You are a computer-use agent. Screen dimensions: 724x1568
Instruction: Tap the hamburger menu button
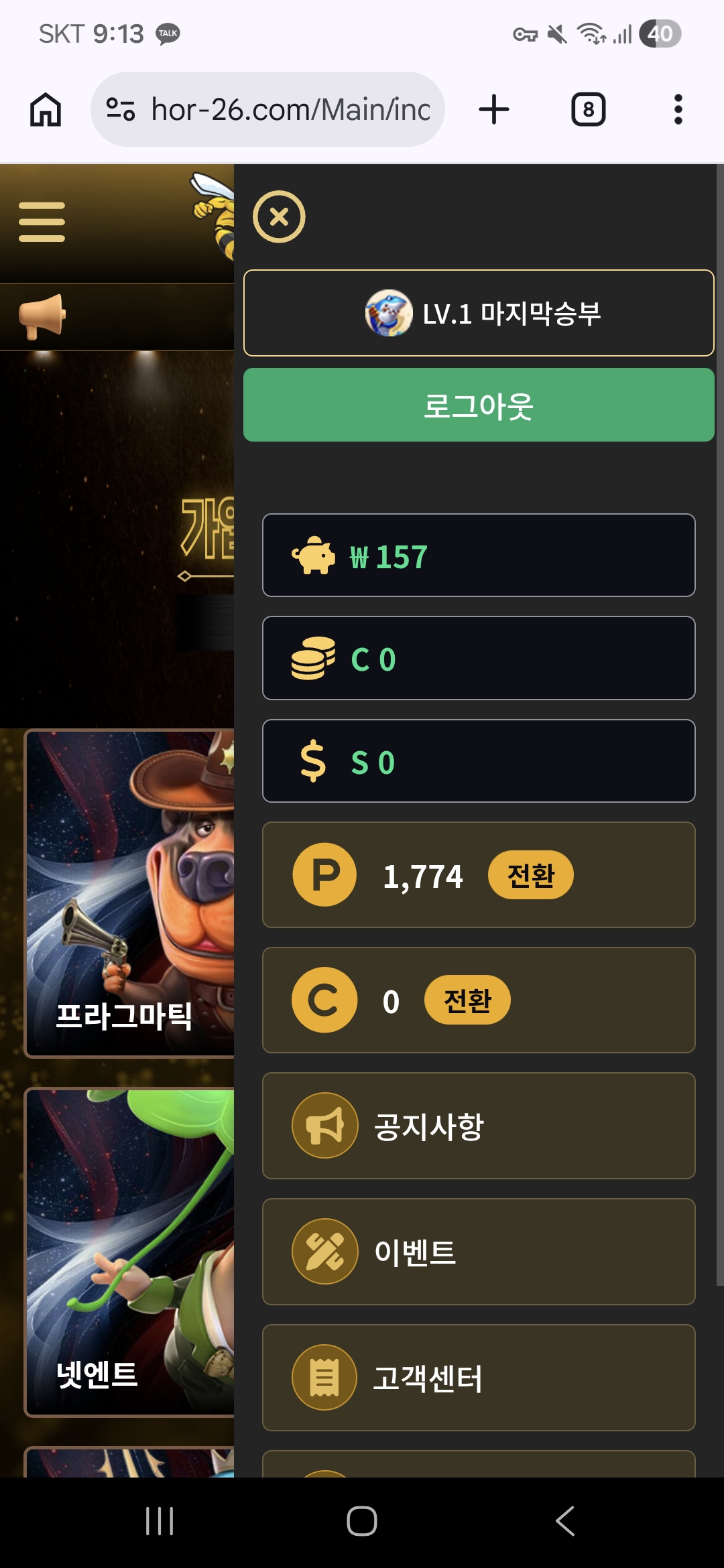click(x=42, y=222)
